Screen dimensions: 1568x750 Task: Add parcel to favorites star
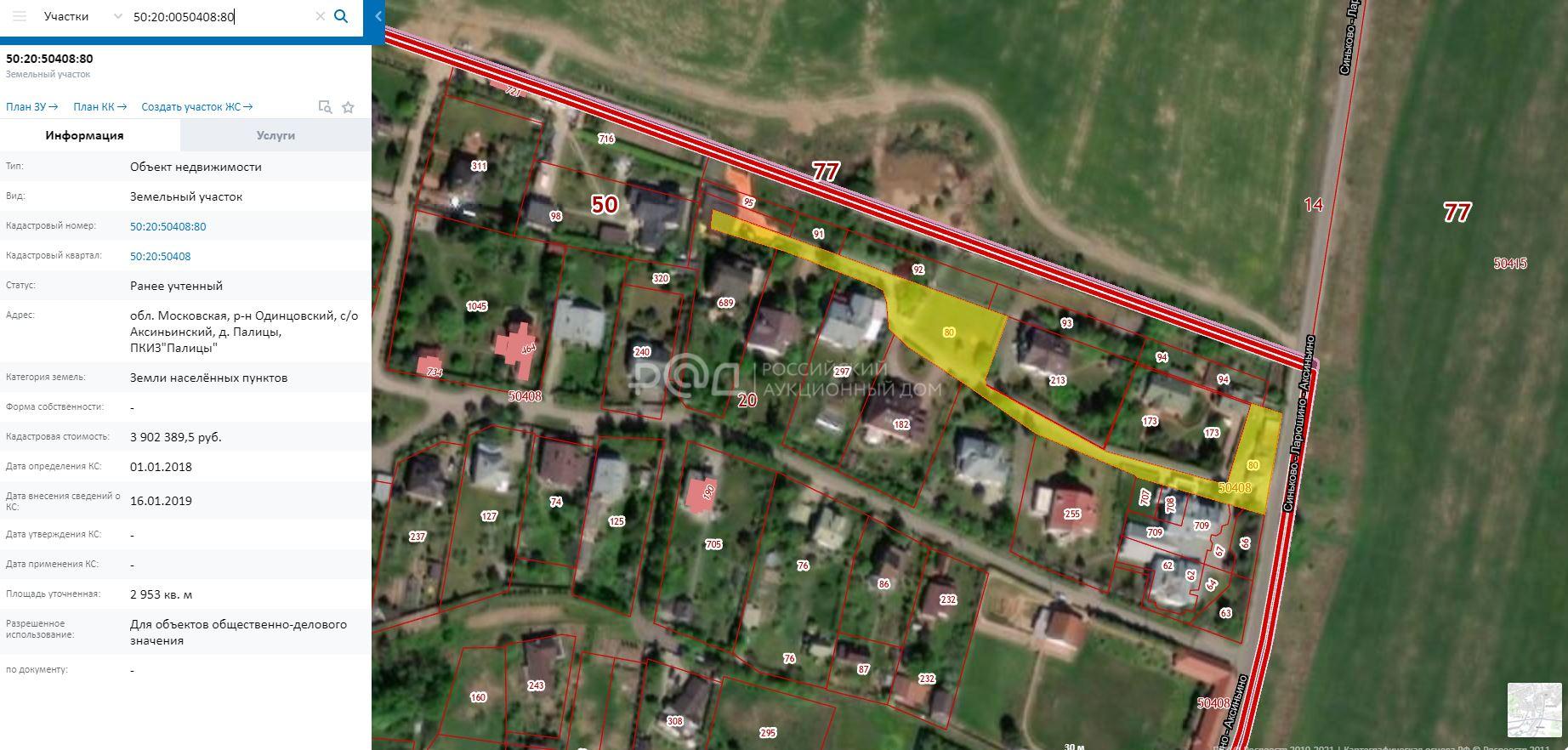(x=348, y=107)
